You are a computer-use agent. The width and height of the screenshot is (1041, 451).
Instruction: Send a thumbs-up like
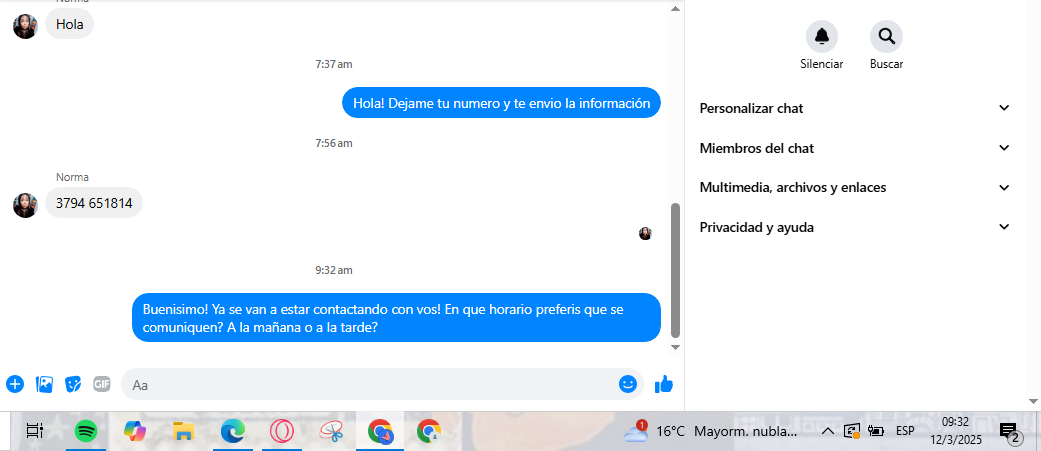tap(664, 384)
